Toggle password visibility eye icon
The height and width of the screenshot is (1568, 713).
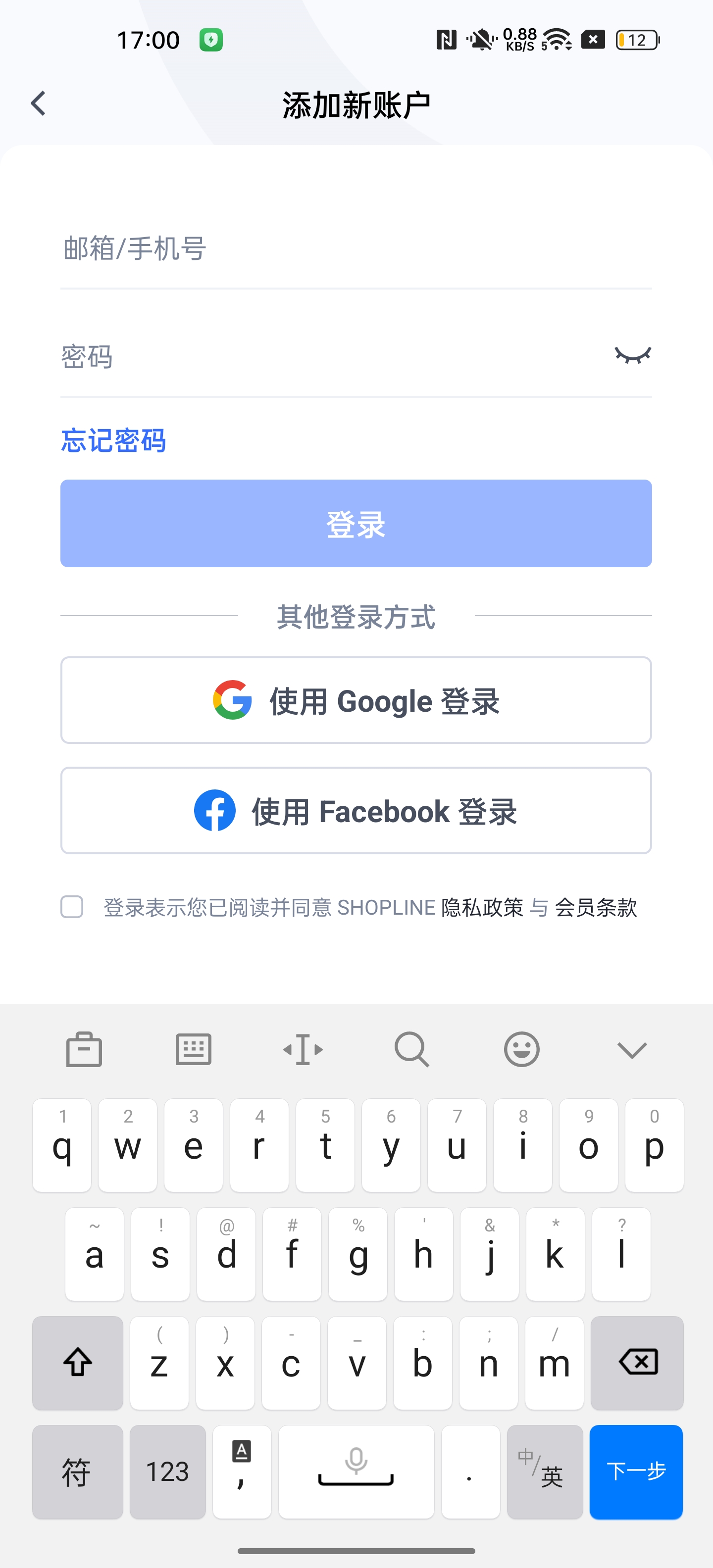tap(633, 355)
